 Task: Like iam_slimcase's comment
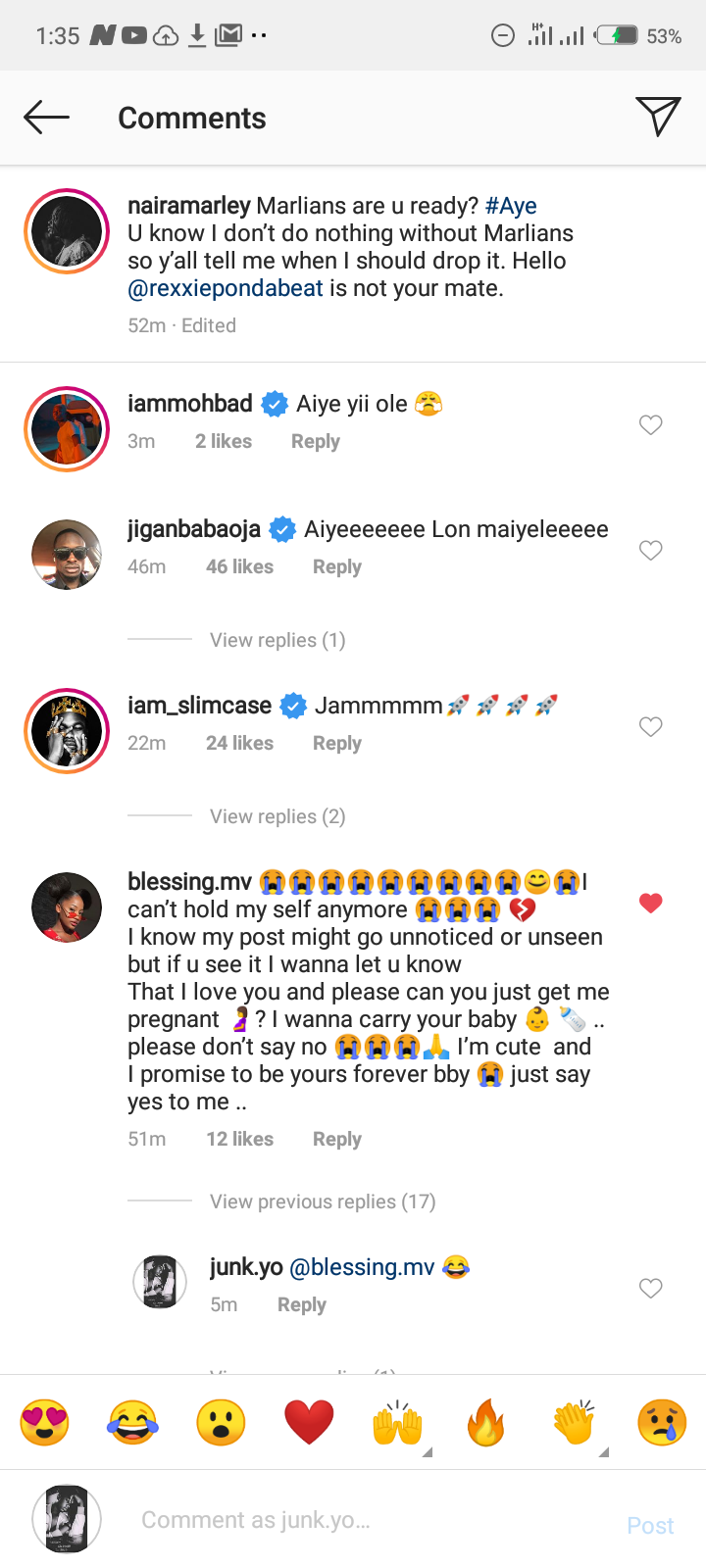(x=650, y=726)
